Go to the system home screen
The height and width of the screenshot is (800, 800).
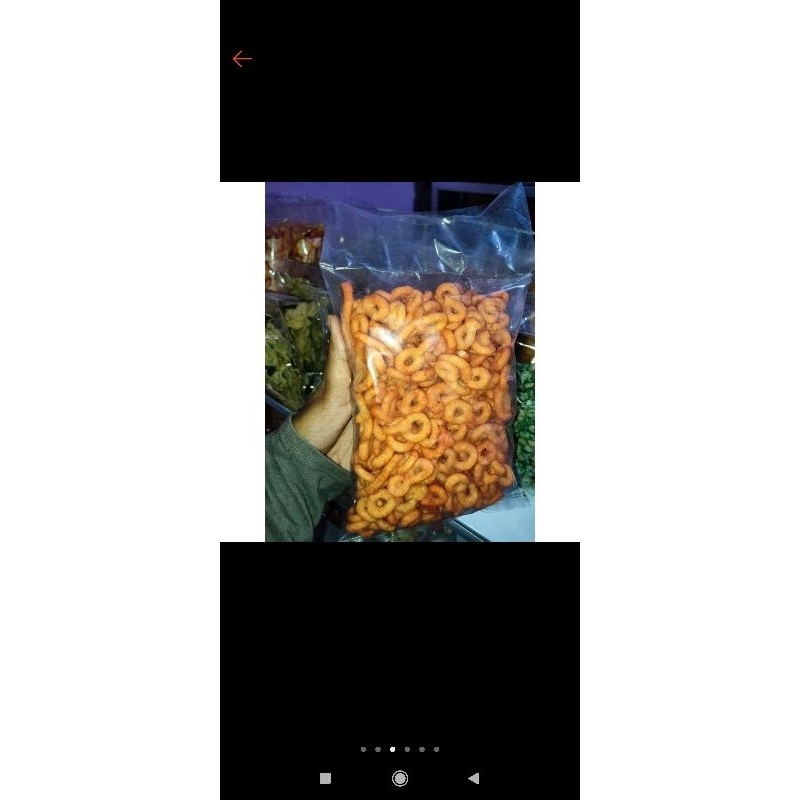coord(400,778)
